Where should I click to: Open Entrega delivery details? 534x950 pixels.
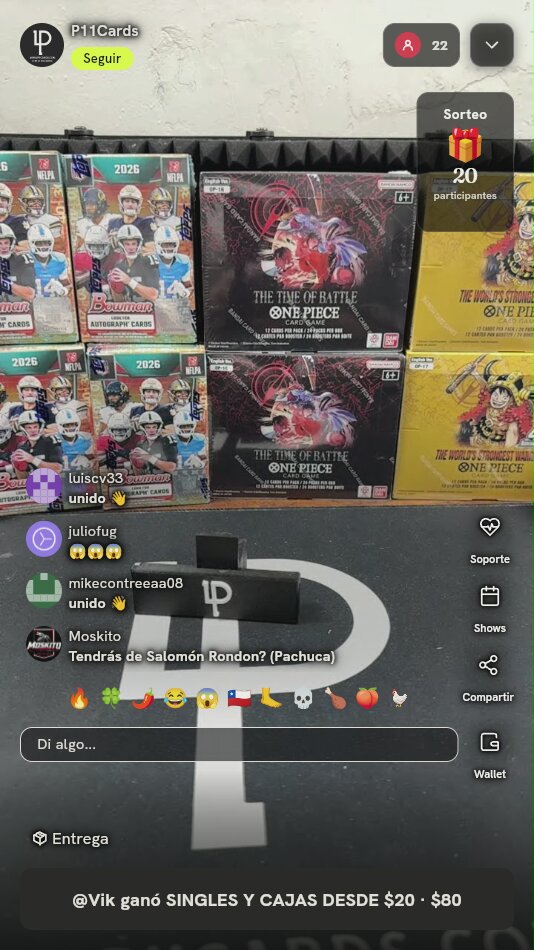coord(70,839)
